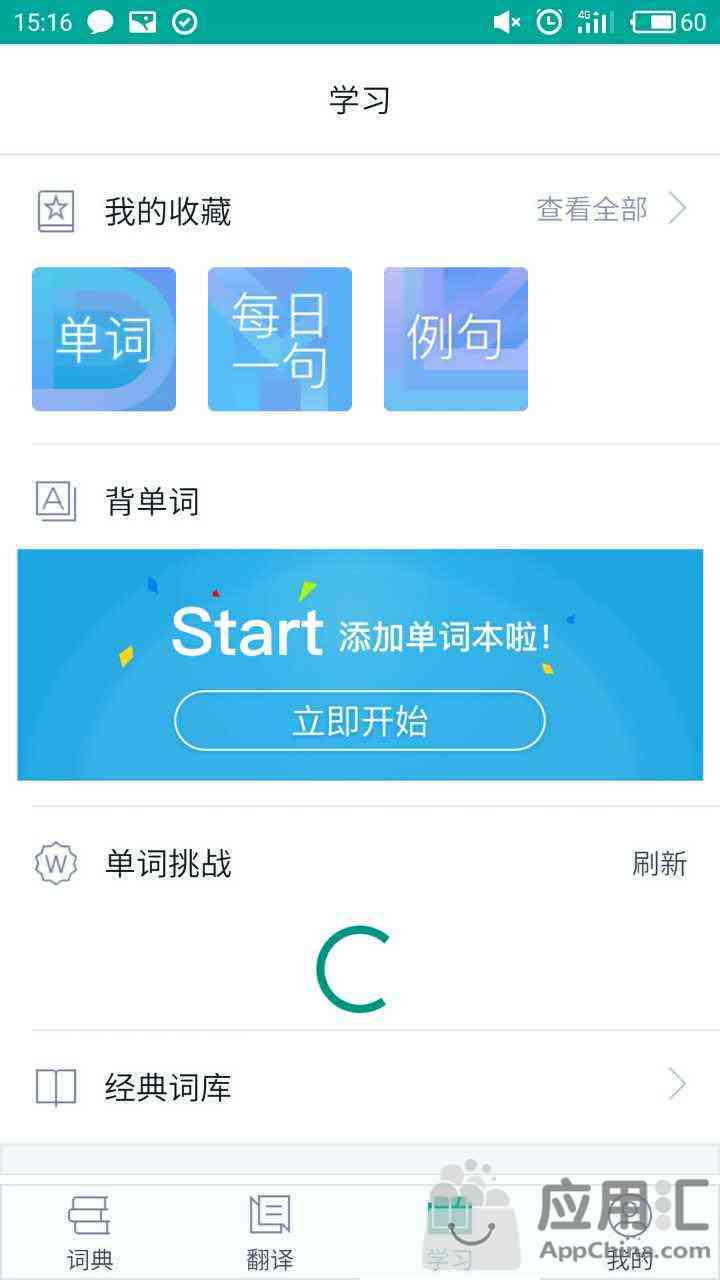Tap the 立即开始 button

pos(360,721)
